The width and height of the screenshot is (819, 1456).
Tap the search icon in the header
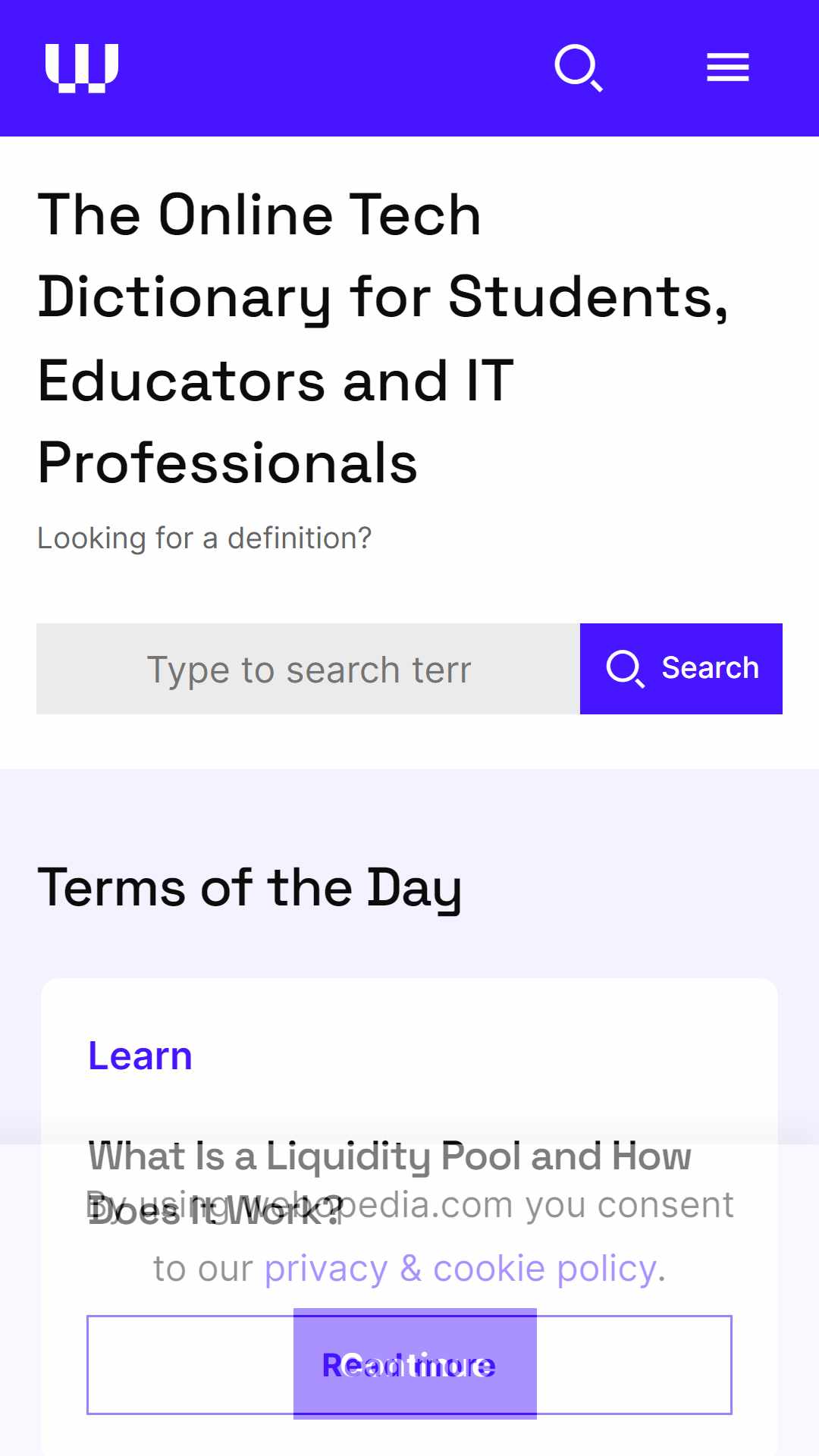[x=579, y=68]
